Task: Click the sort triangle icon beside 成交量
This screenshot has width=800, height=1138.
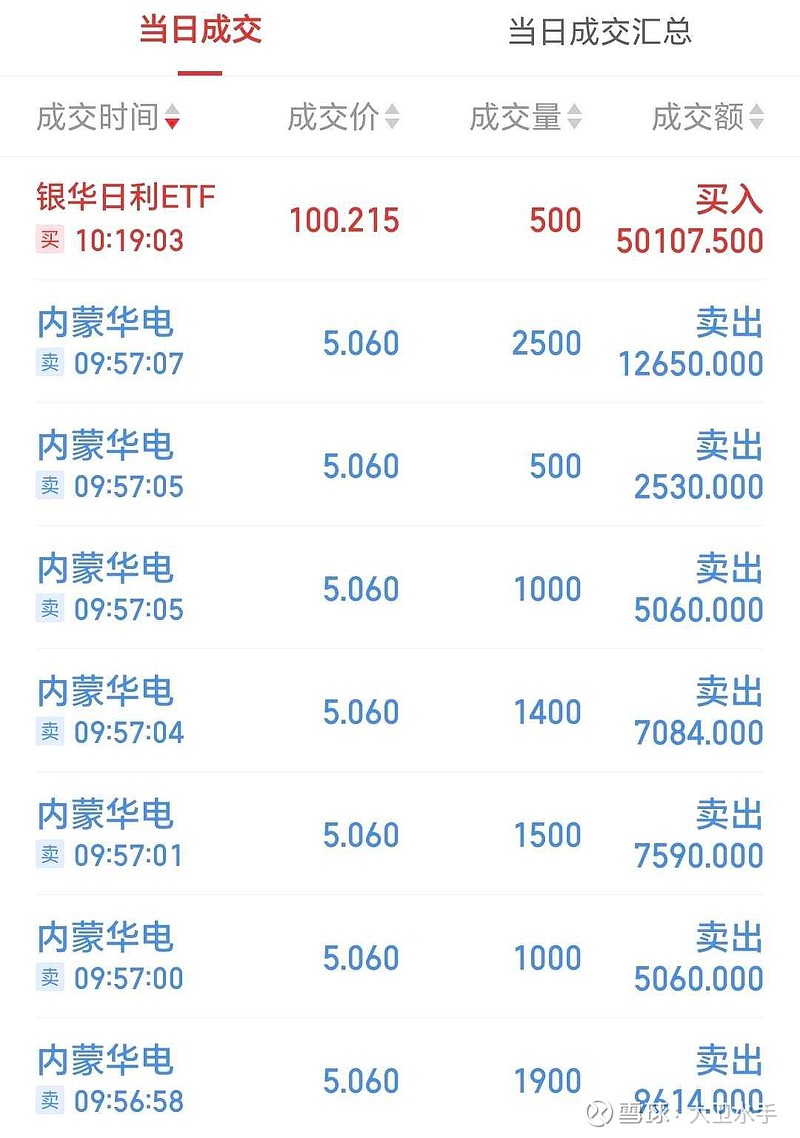Action: (576, 116)
